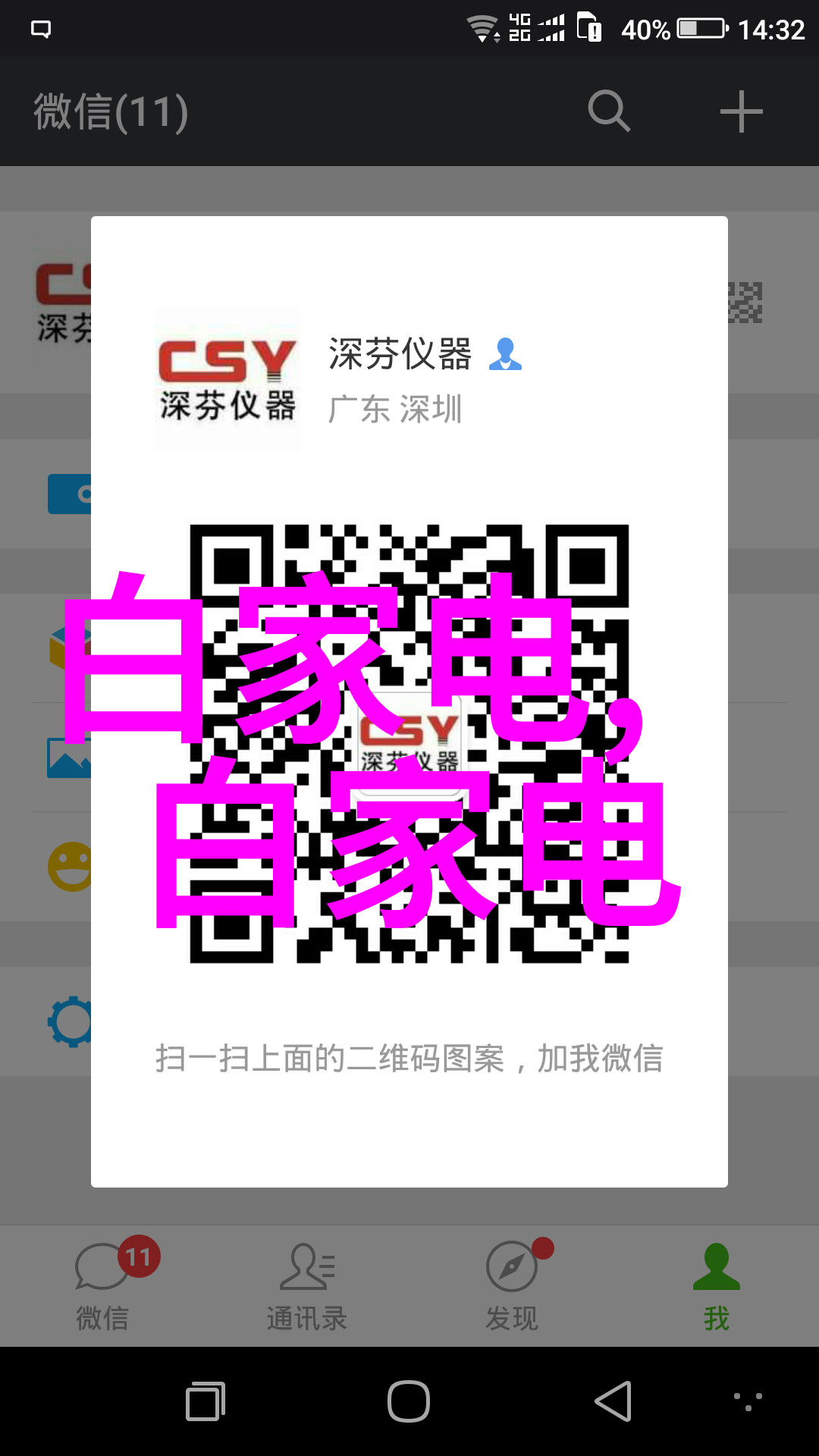The height and width of the screenshot is (1456, 819).
Task: Switch to the 发现 discover tab
Action: 512,1285
